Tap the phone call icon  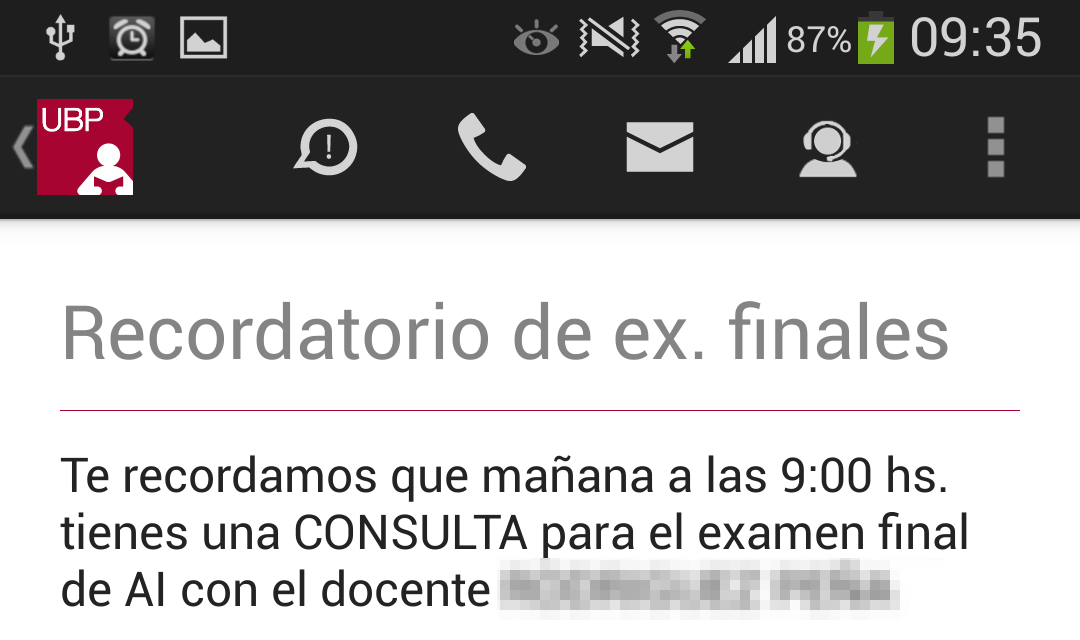492,147
